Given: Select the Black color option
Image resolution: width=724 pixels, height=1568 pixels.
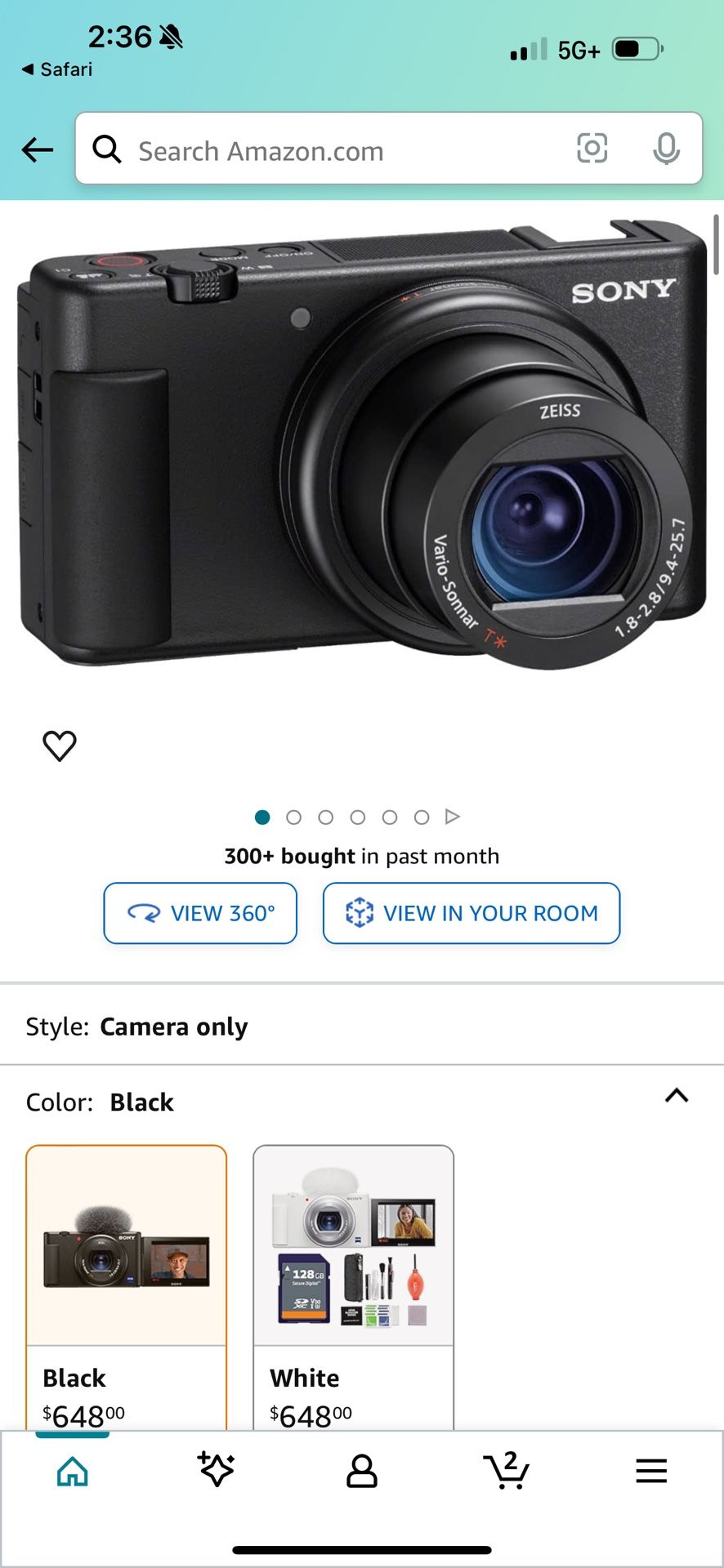Looking at the screenshot, I should pos(127,1286).
